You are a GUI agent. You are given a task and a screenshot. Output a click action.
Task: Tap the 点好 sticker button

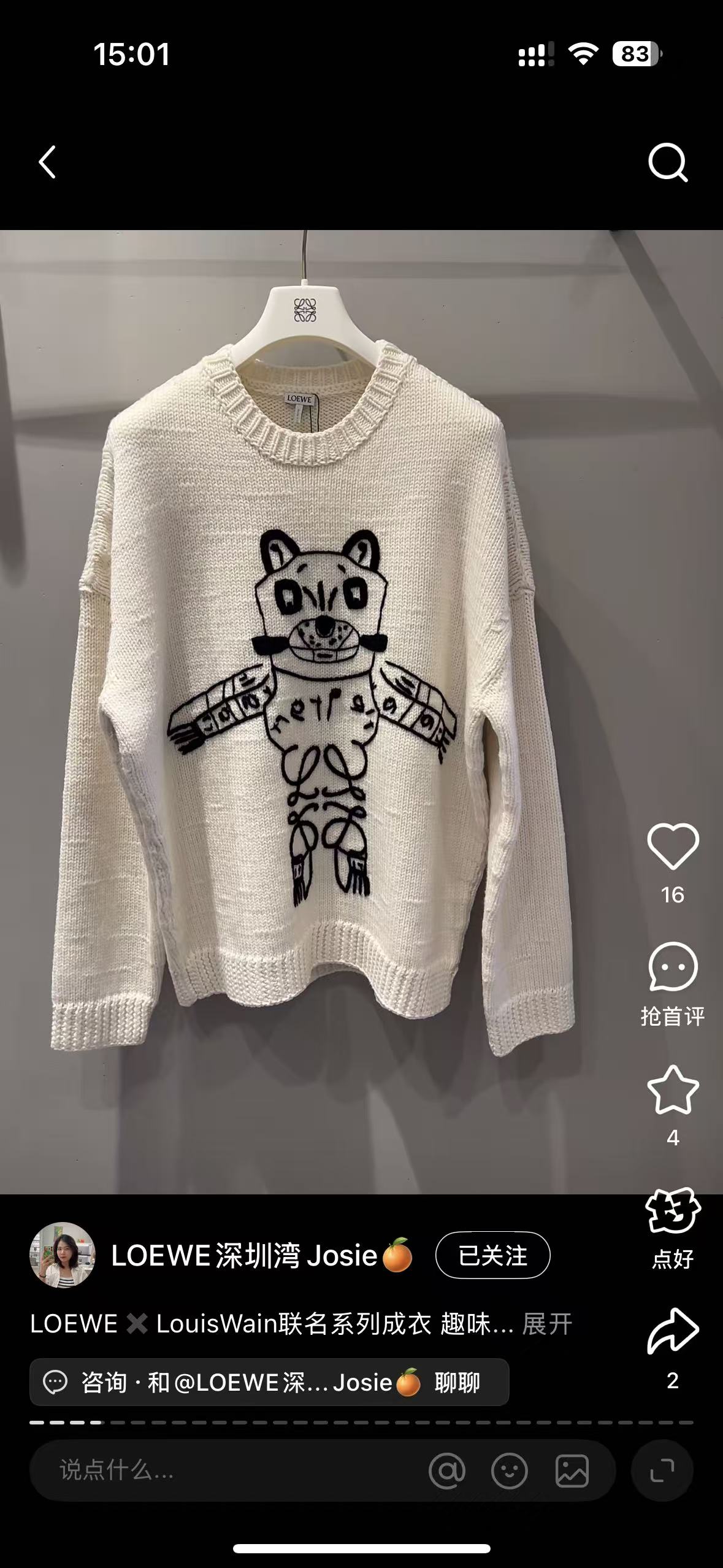click(x=673, y=1212)
